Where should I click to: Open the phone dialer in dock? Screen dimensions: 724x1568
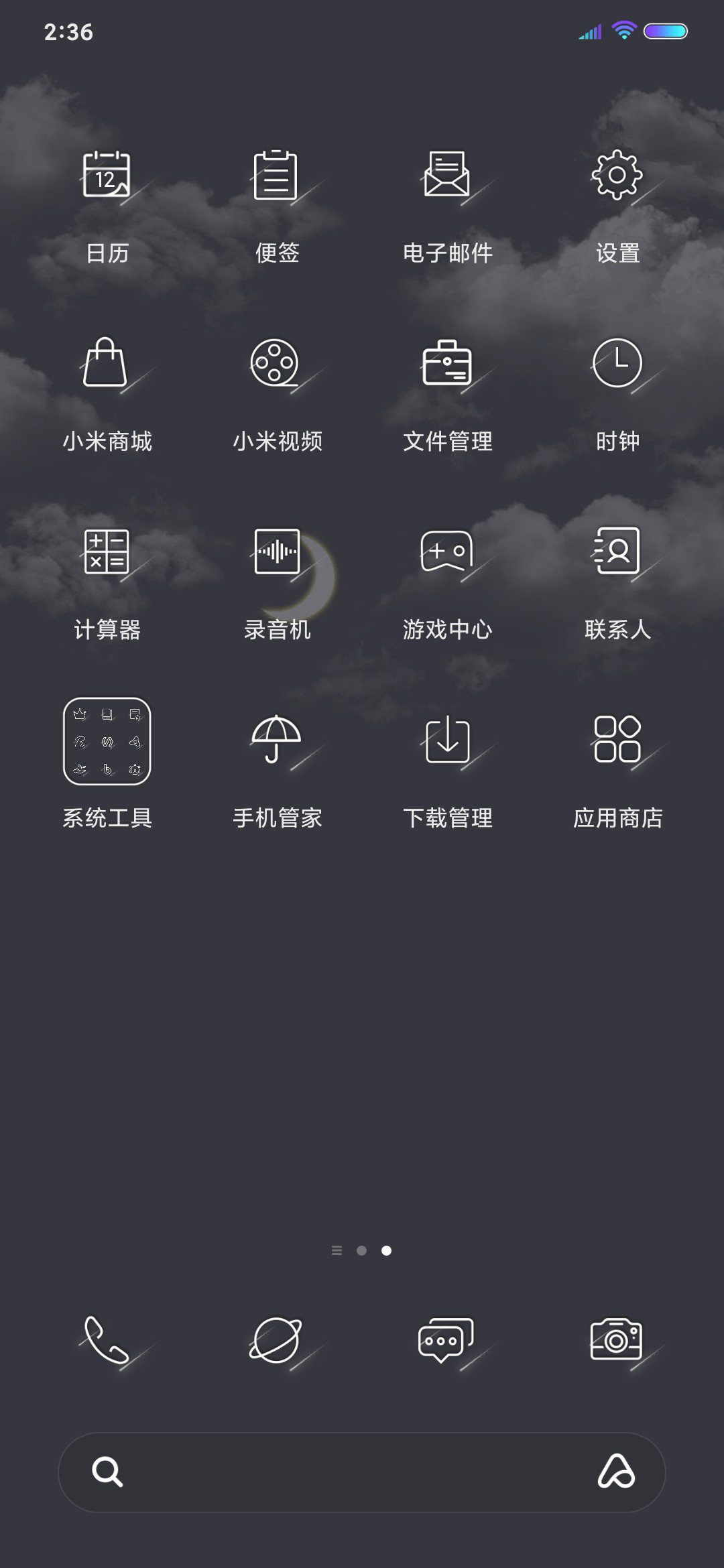pos(107,1341)
